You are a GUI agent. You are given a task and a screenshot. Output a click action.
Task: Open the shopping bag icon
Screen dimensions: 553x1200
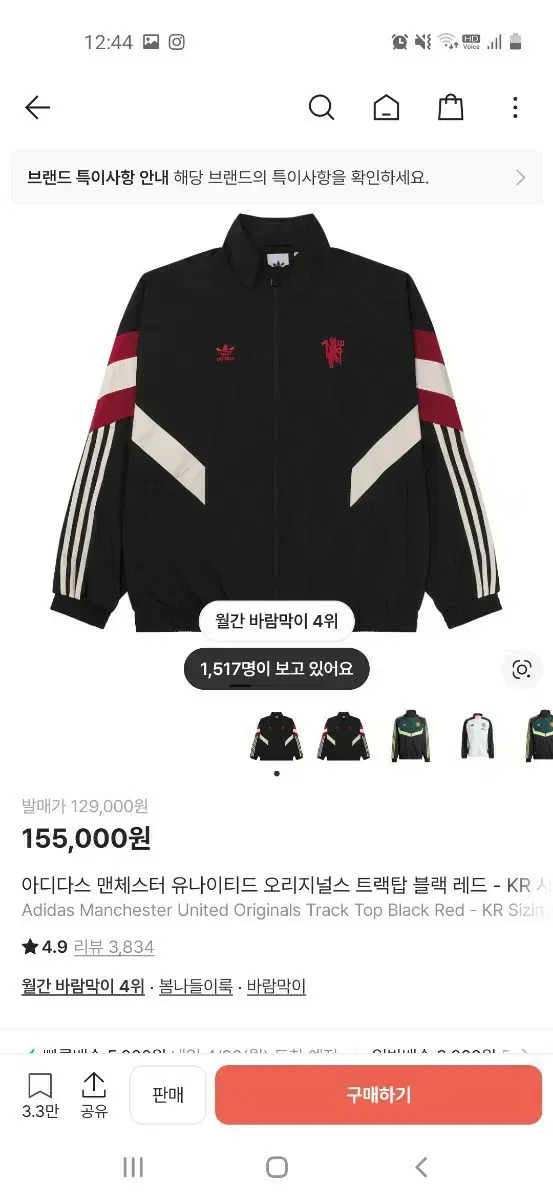pyautogui.click(x=451, y=107)
